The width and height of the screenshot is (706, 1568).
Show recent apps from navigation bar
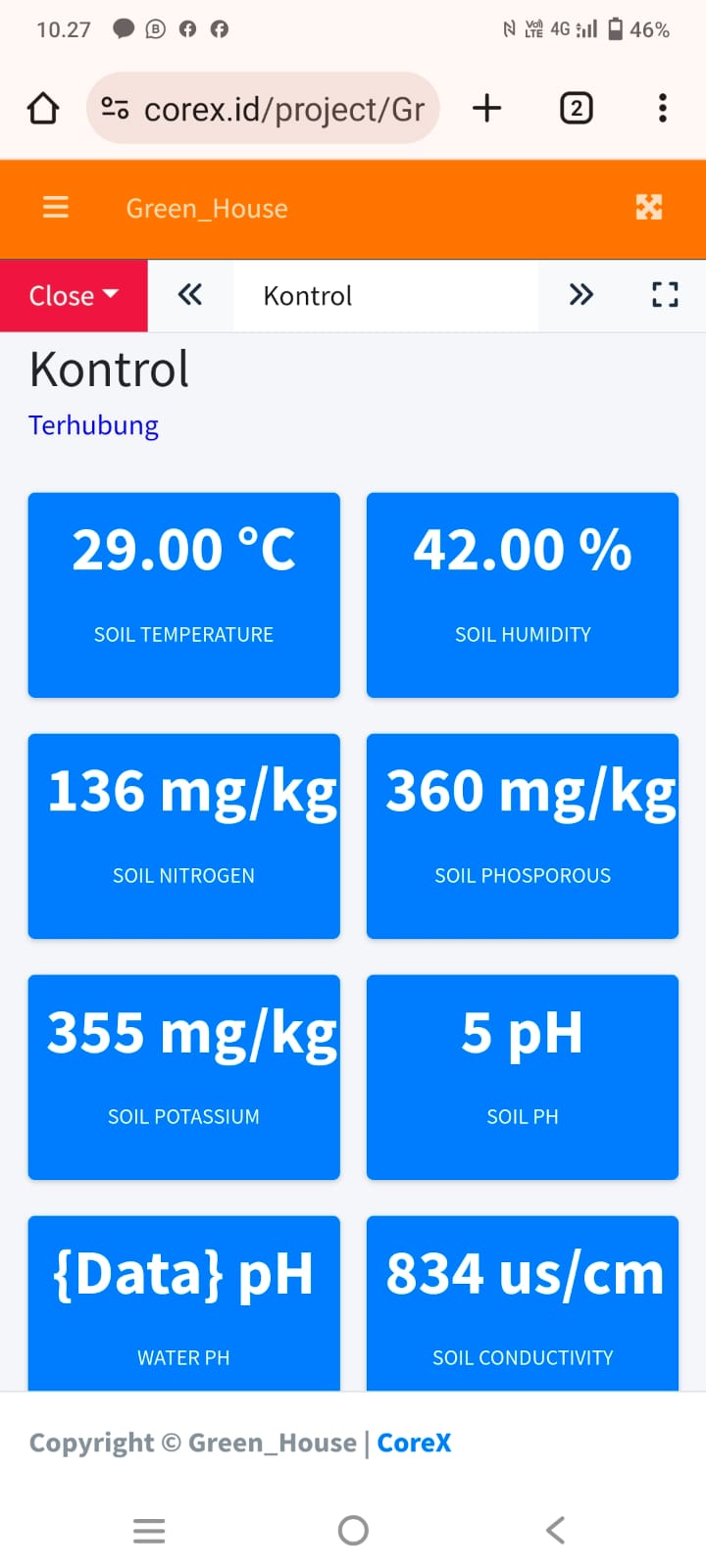(x=149, y=1530)
